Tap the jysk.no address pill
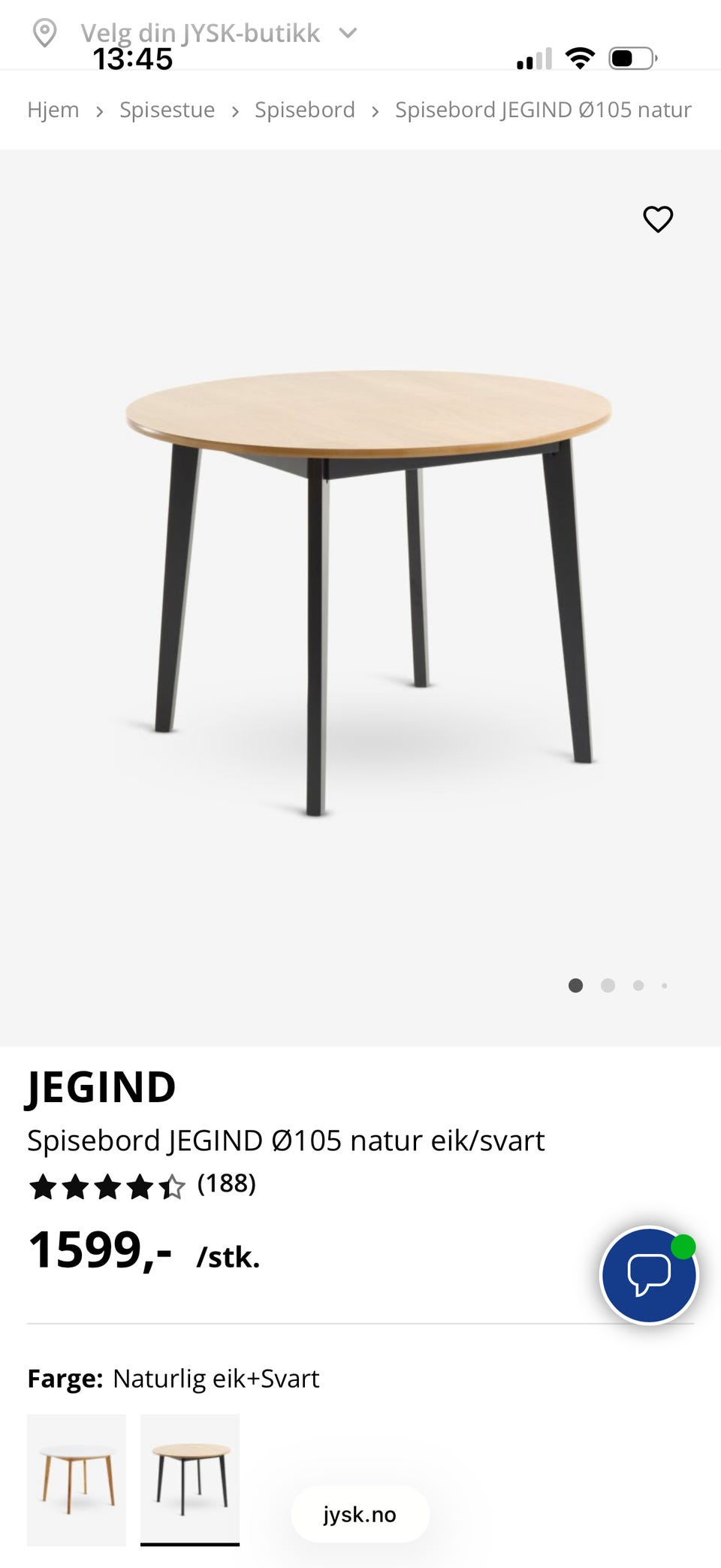 pyautogui.click(x=360, y=1514)
